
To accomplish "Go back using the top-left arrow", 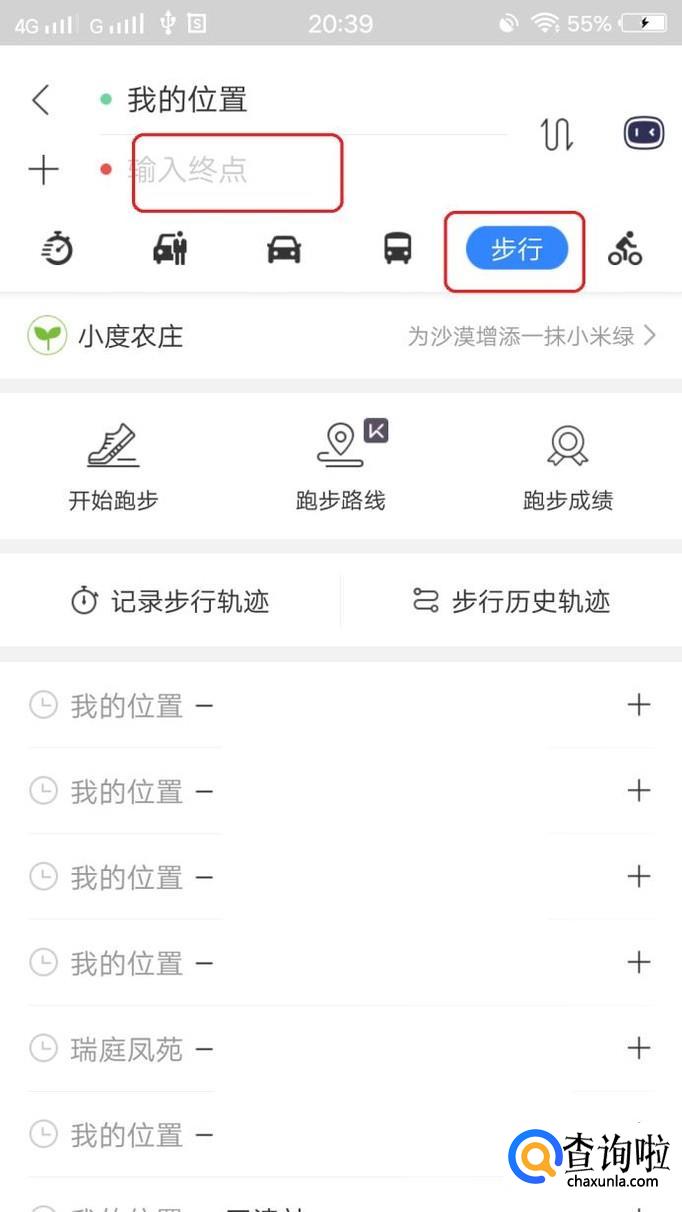I will pos(40,100).
